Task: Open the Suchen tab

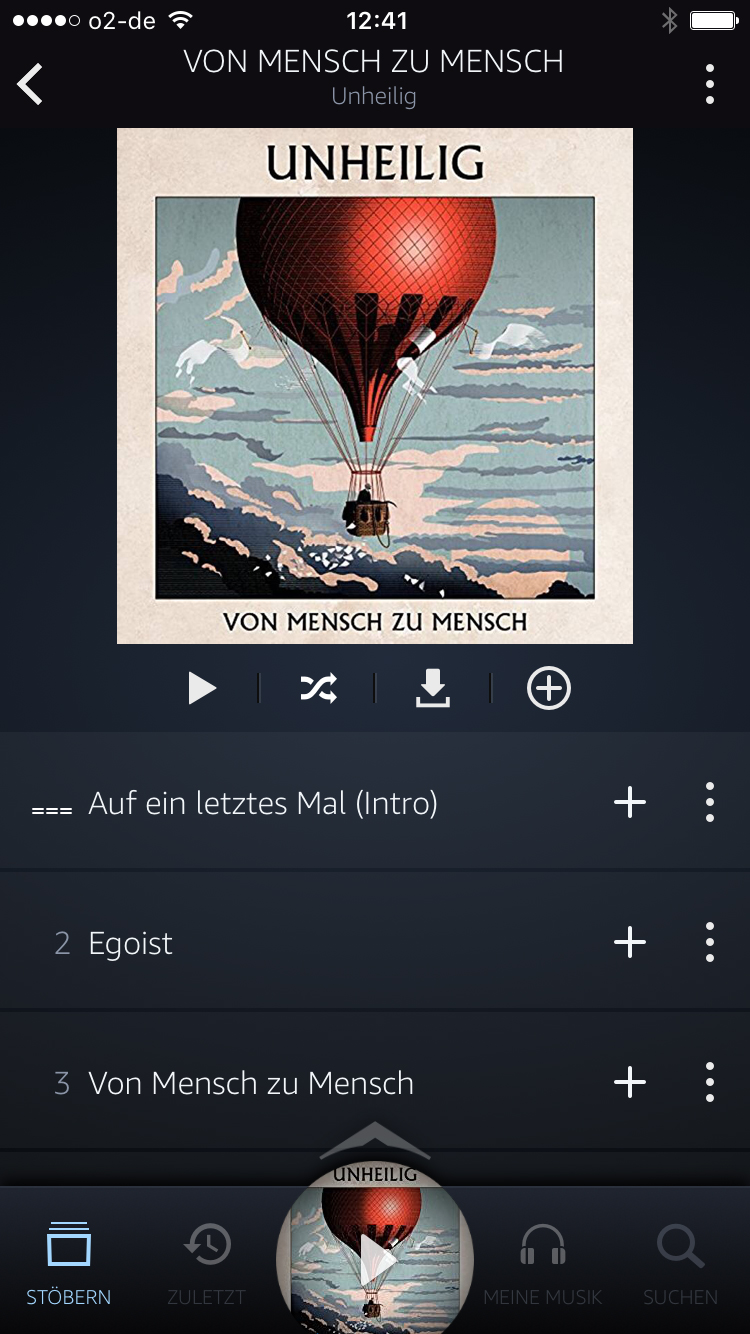Action: tap(680, 1262)
